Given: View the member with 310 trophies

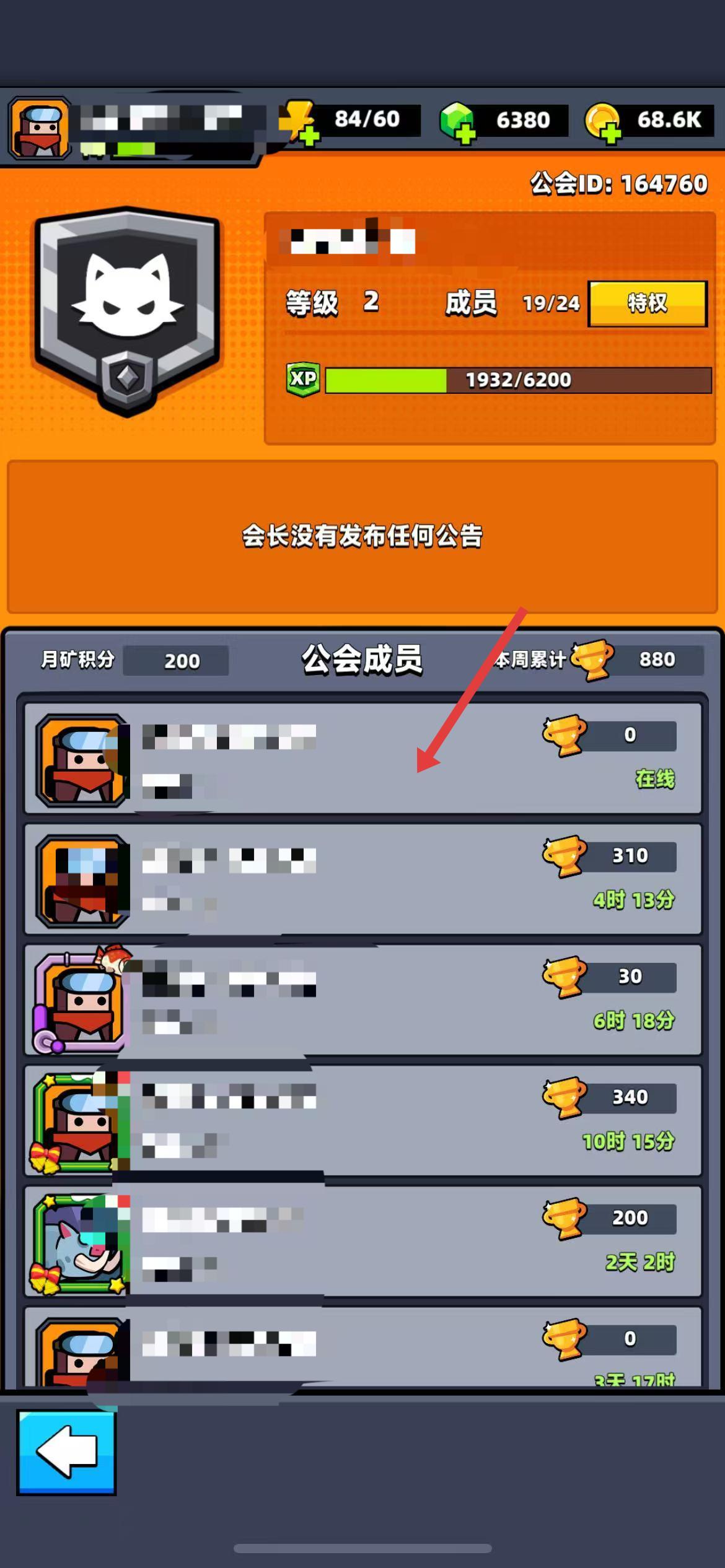Looking at the screenshot, I should coord(362,879).
